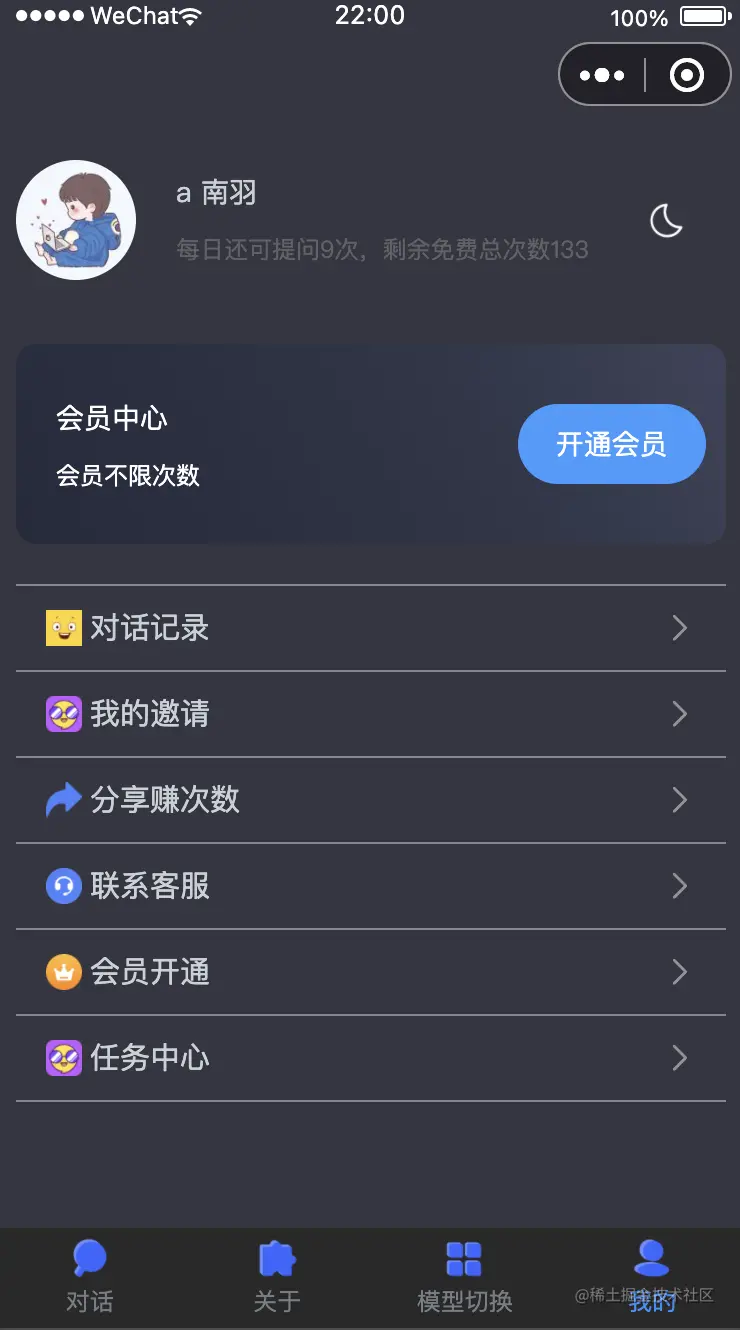Image resolution: width=740 pixels, height=1330 pixels.
Task: Expand the 对话记录 entry via its chevron
Action: [x=679, y=628]
